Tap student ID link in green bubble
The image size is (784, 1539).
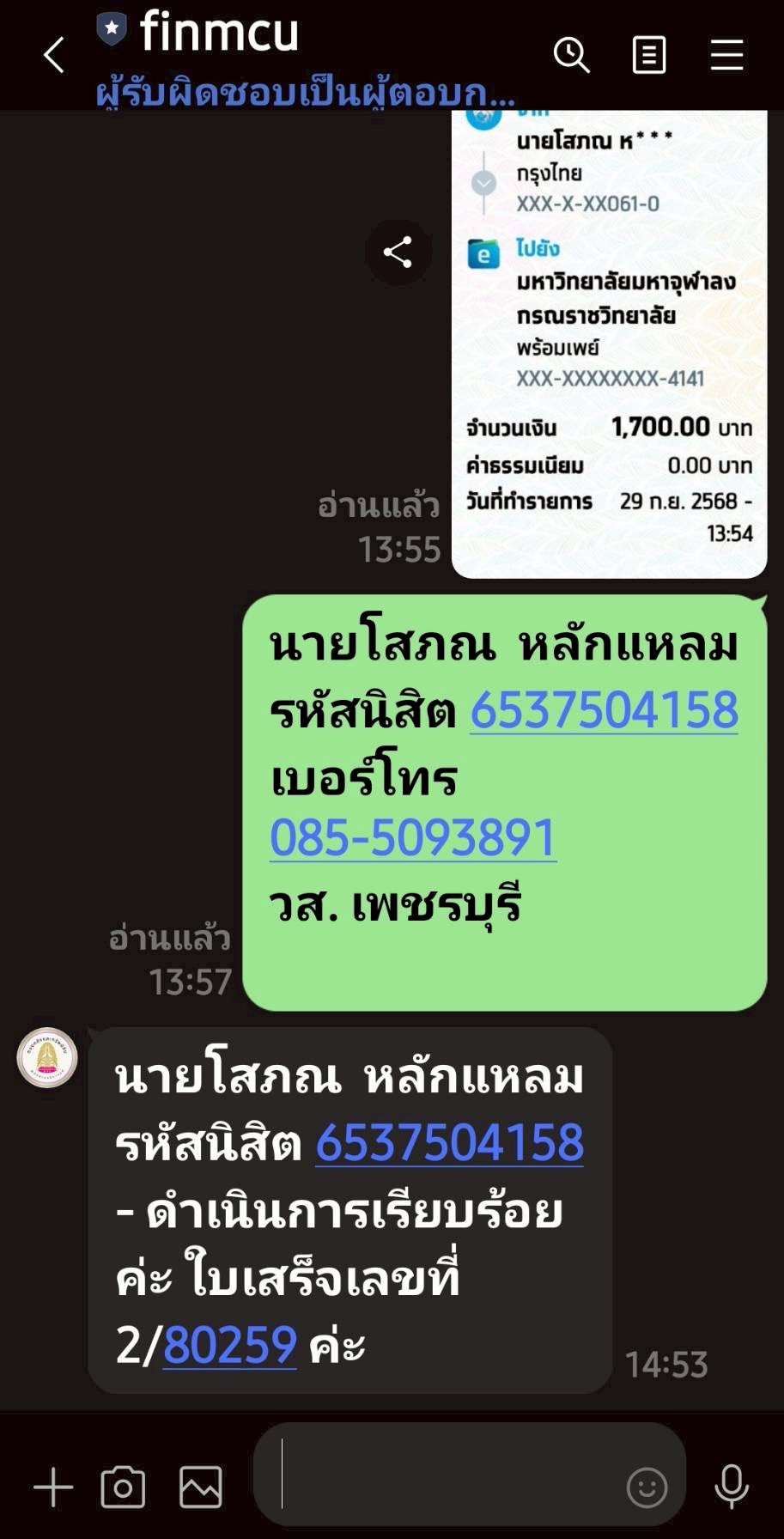pyautogui.click(x=604, y=711)
